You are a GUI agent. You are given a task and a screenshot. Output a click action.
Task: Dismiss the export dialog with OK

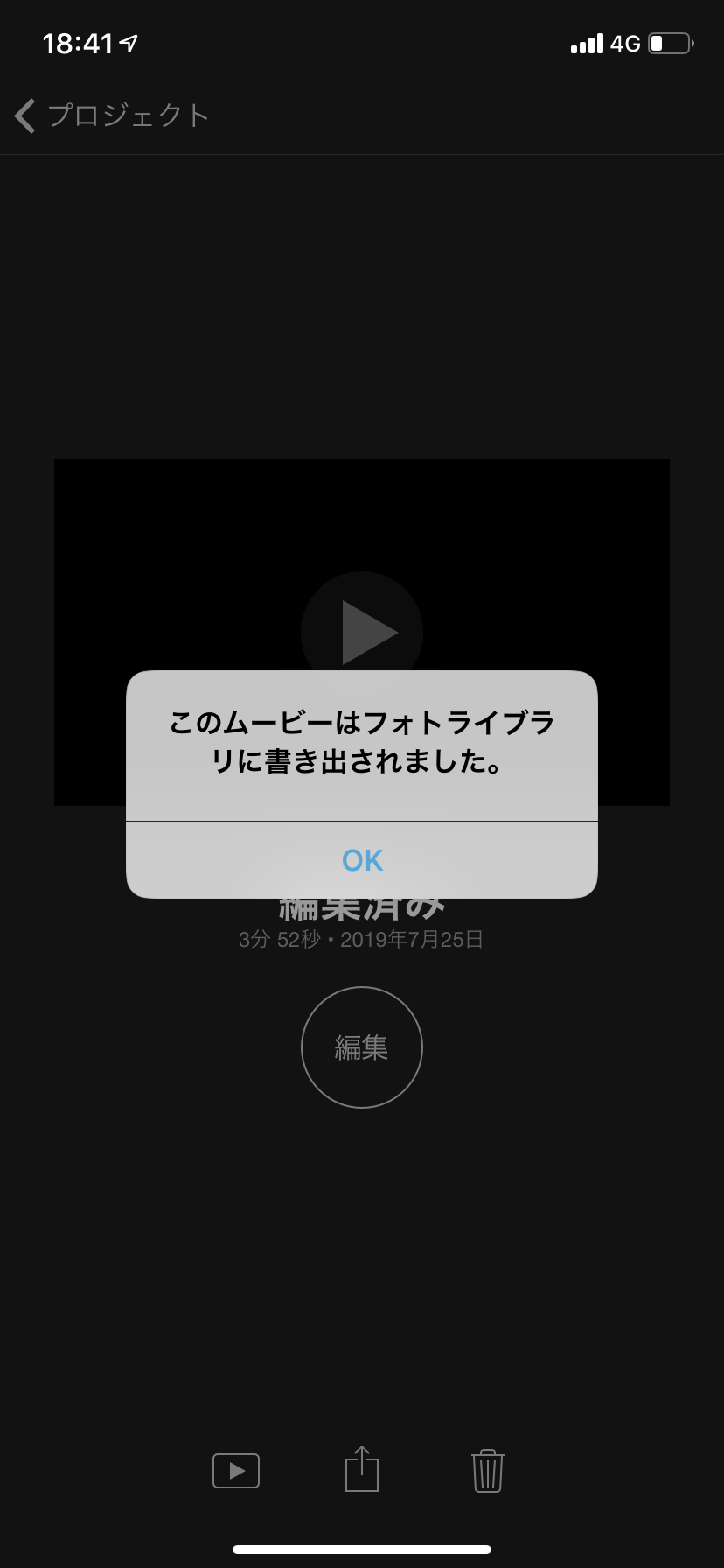[362, 860]
